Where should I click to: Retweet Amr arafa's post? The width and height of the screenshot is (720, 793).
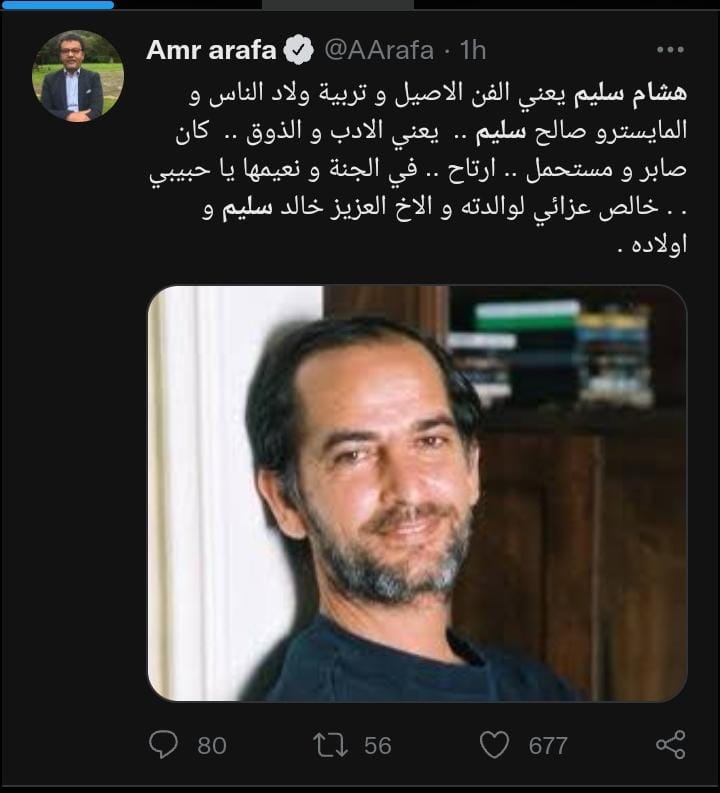(x=330, y=744)
